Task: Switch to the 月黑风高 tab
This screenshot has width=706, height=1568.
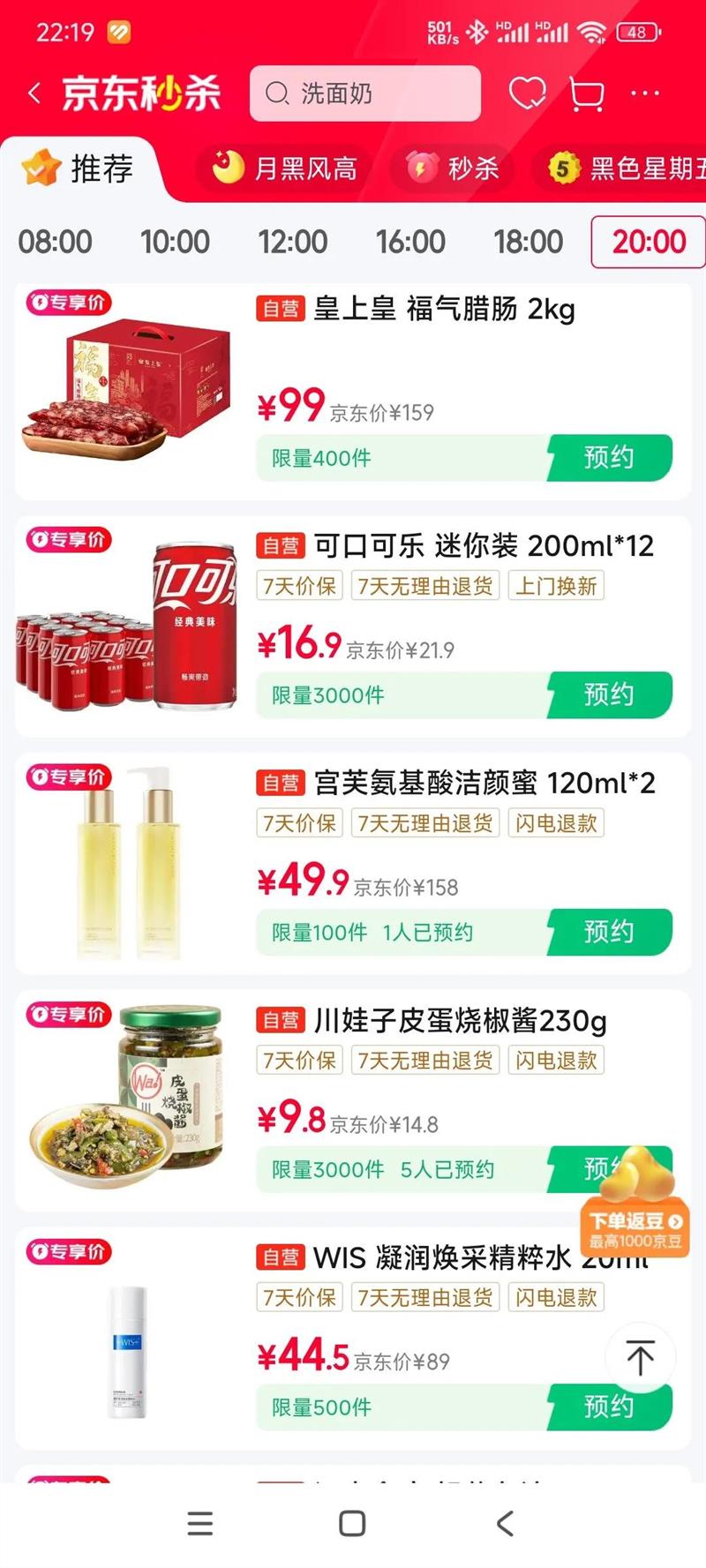Action: point(286,168)
